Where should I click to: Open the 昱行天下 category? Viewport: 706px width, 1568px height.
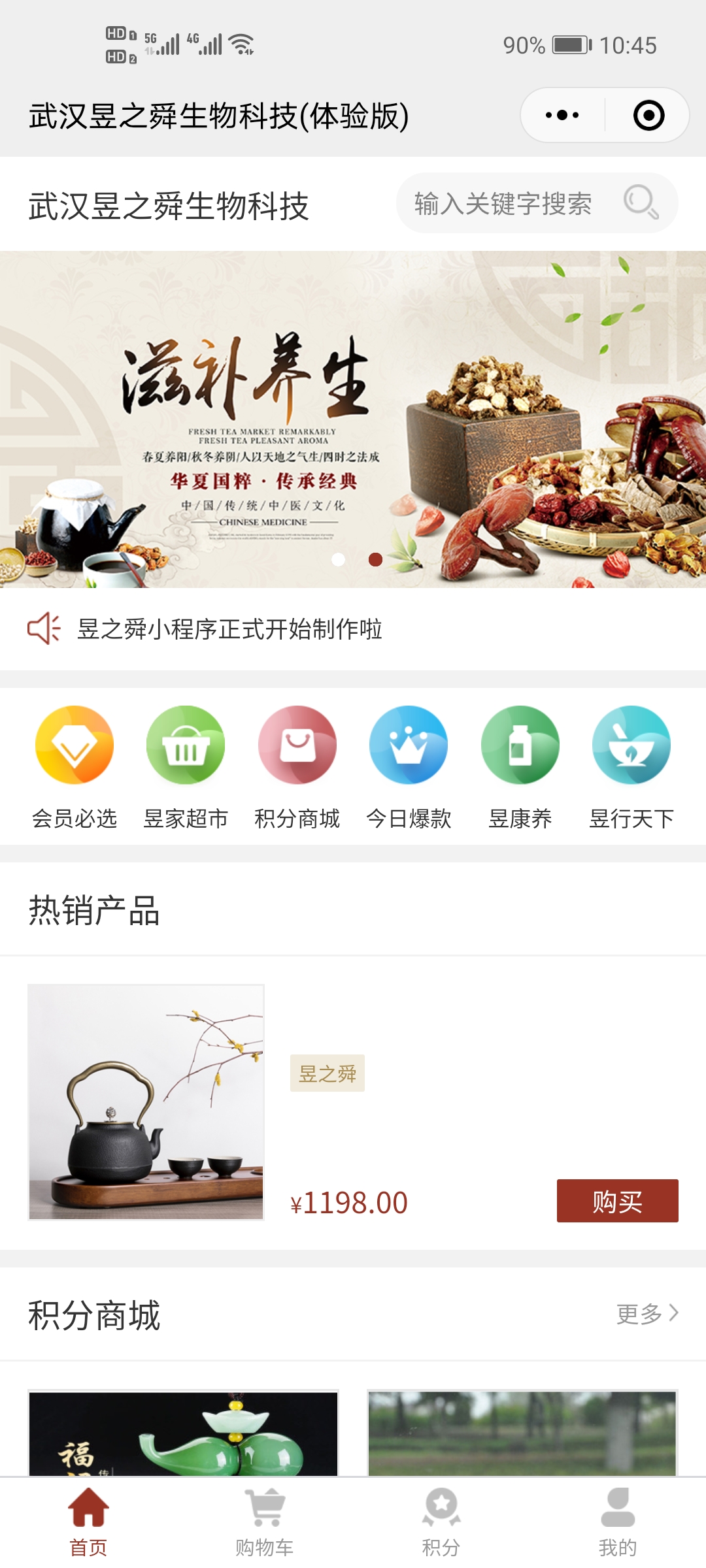[631, 765]
